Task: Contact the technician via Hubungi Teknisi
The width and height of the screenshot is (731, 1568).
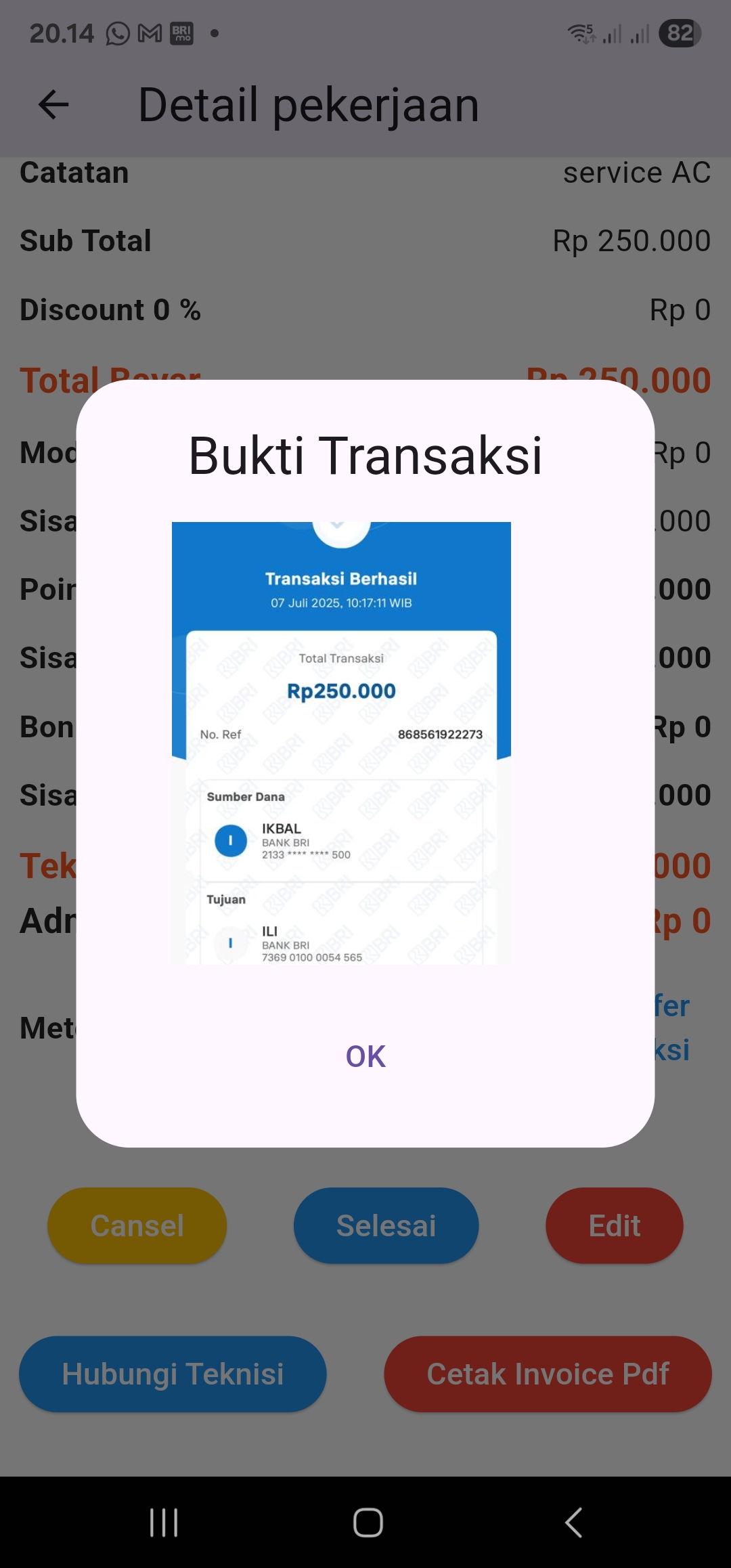Action: (173, 1374)
